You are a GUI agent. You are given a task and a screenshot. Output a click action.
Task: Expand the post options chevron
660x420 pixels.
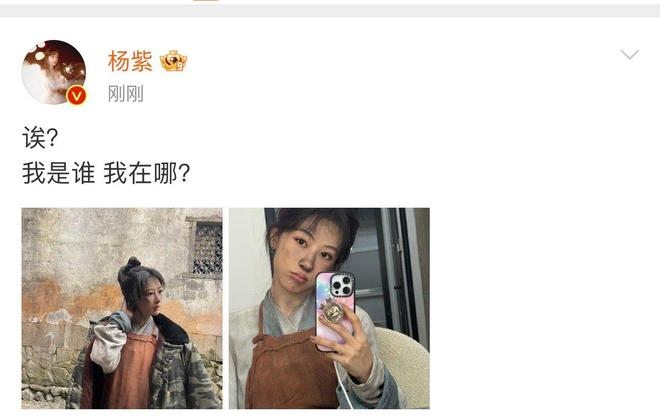(629, 54)
